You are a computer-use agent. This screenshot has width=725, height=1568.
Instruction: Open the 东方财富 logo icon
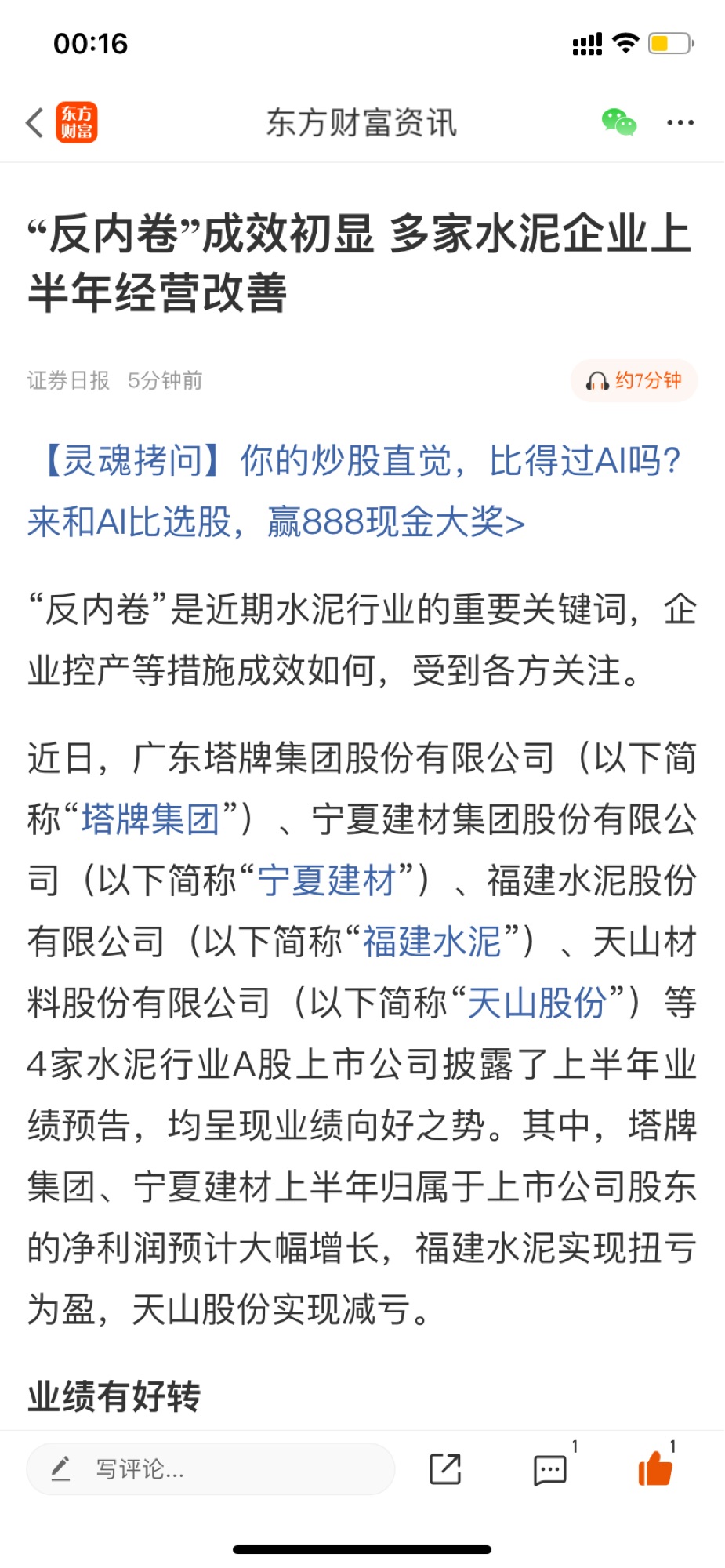pyautogui.click(x=77, y=122)
